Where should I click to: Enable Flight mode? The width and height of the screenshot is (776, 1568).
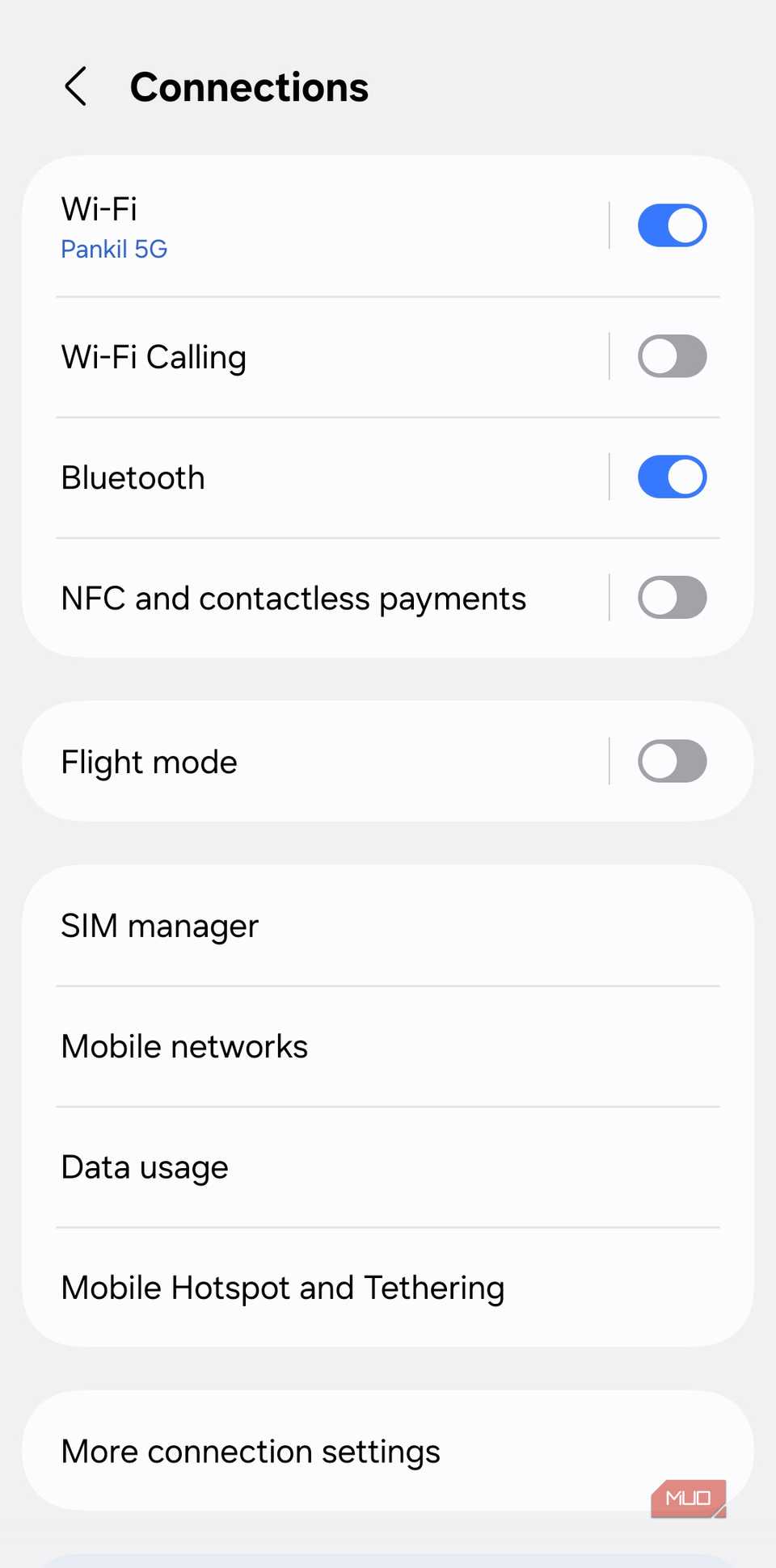[x=672, y=761]
